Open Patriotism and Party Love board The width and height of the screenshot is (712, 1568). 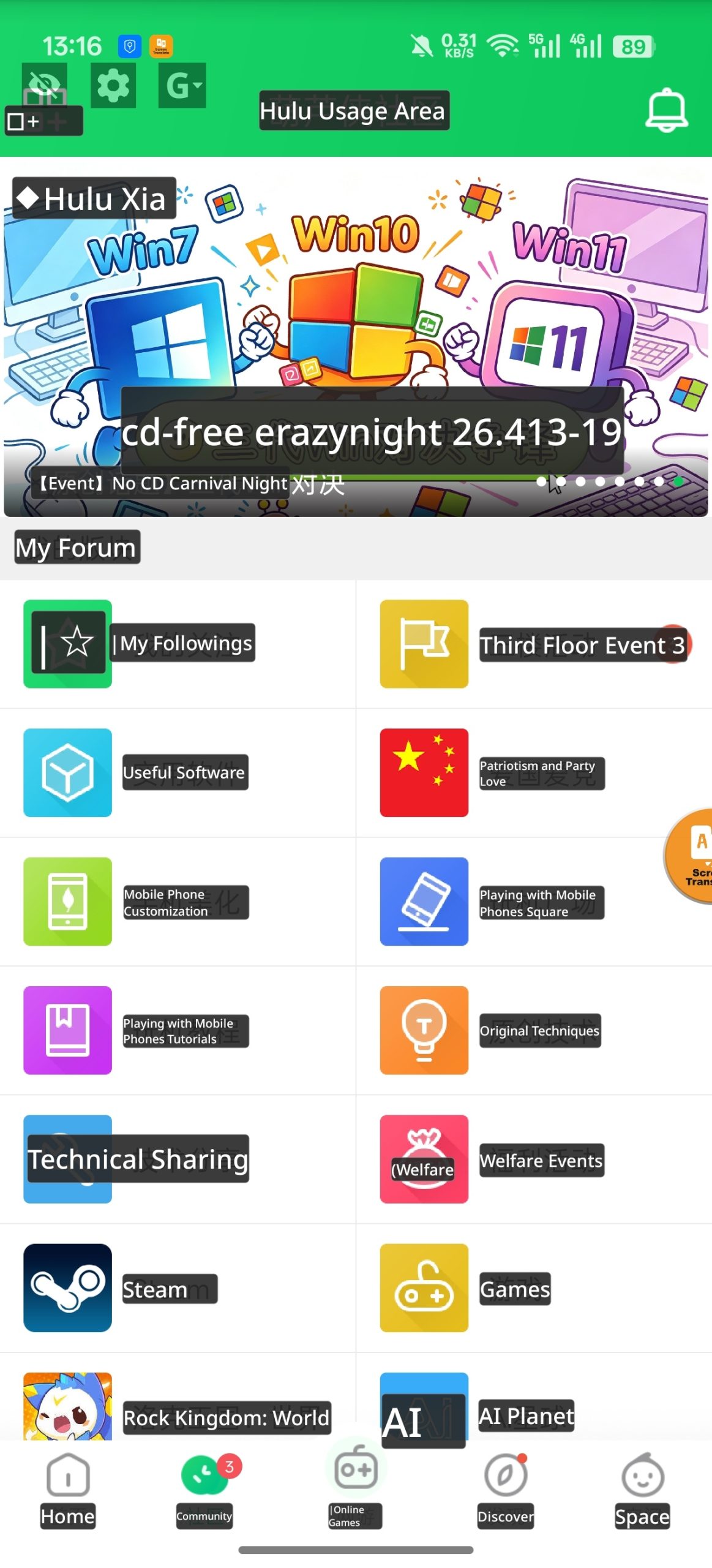tap(533, 772)
